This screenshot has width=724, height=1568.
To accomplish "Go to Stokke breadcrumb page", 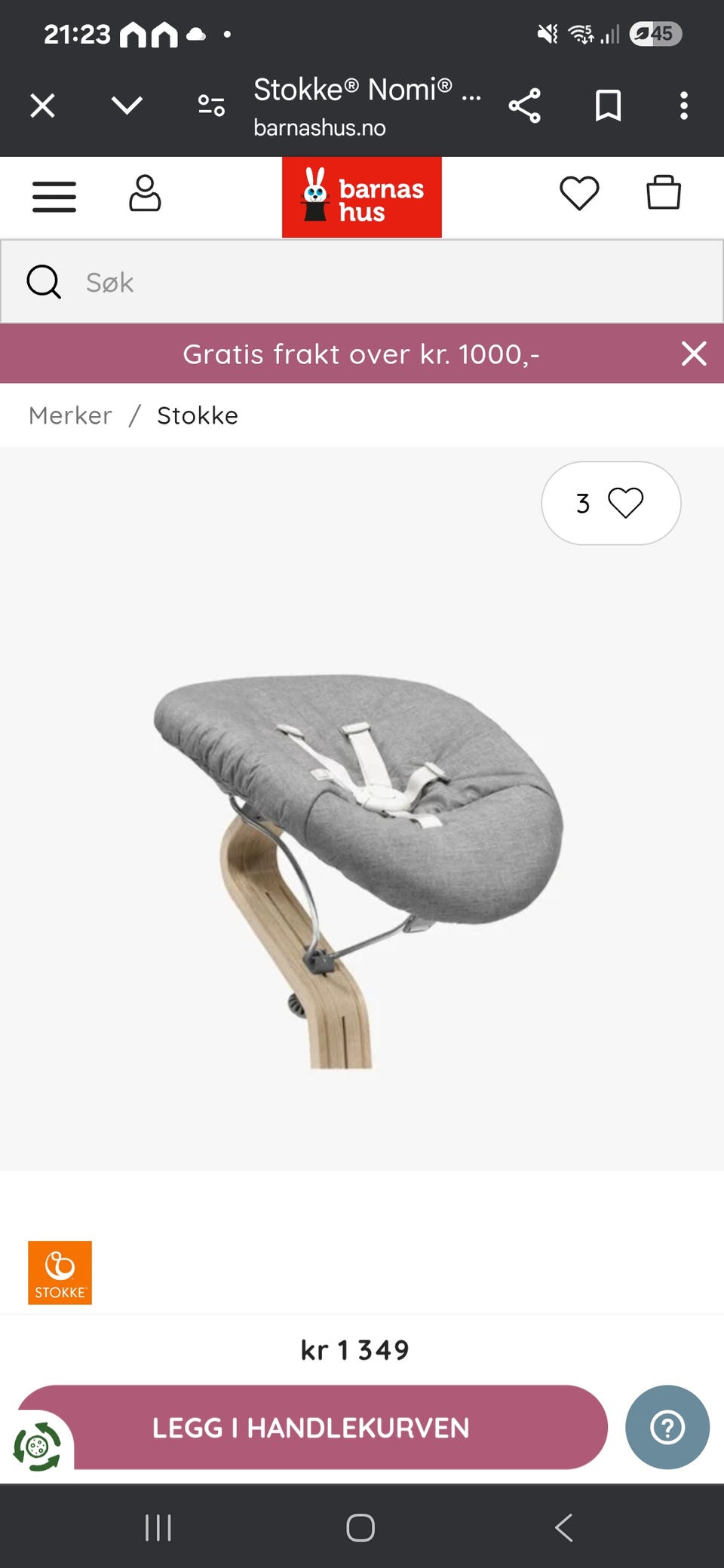I will pos(198,415).
